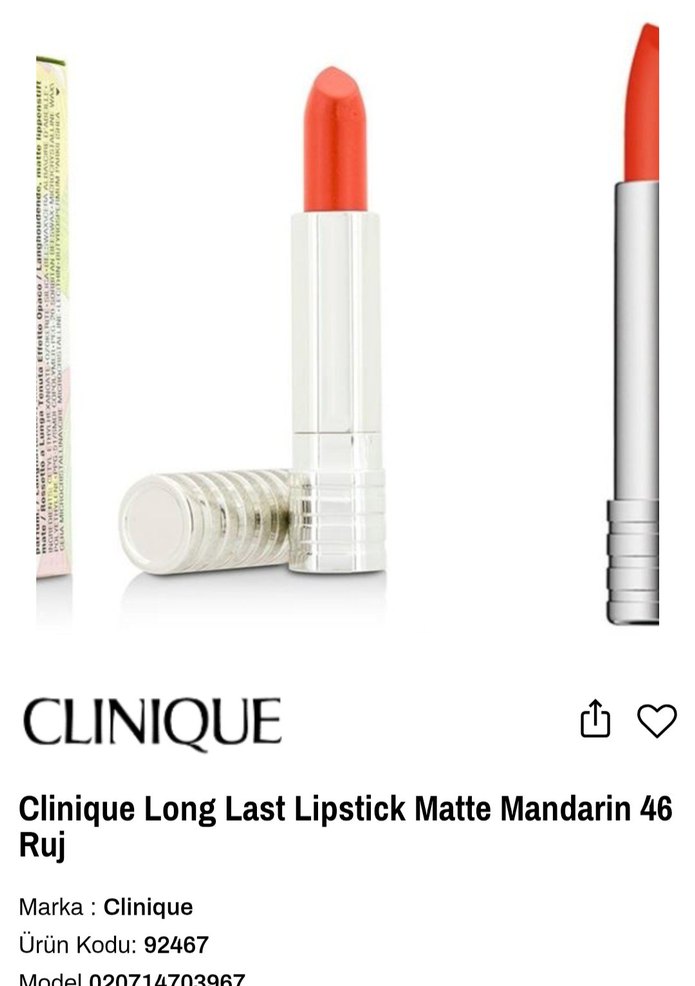The height and width of the screenshot is (986, 695).
Task: Add the lipstick to favorites with the heart
Action: point(657,720)
